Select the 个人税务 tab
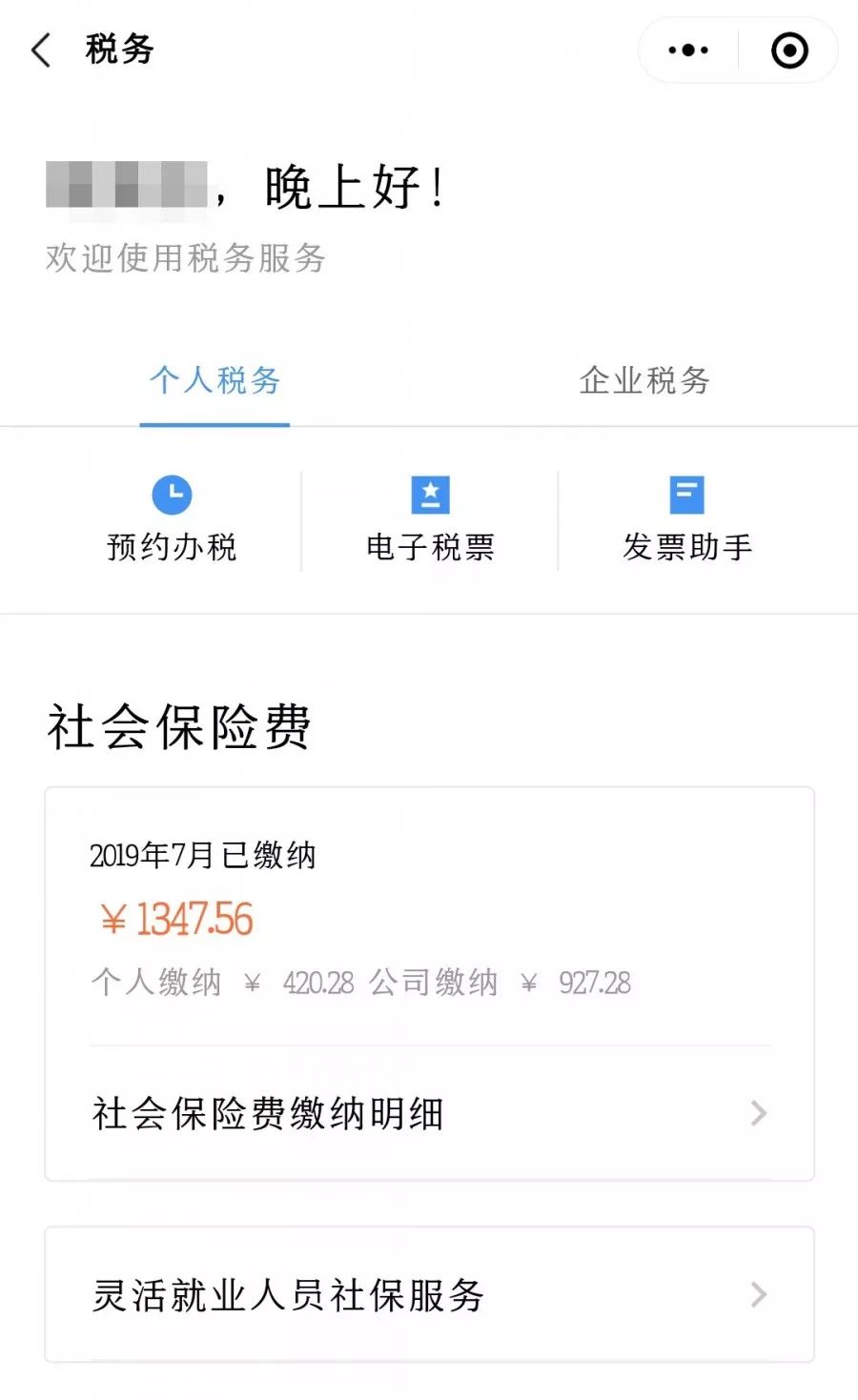 pyautogui.click(x=214, y=381)
